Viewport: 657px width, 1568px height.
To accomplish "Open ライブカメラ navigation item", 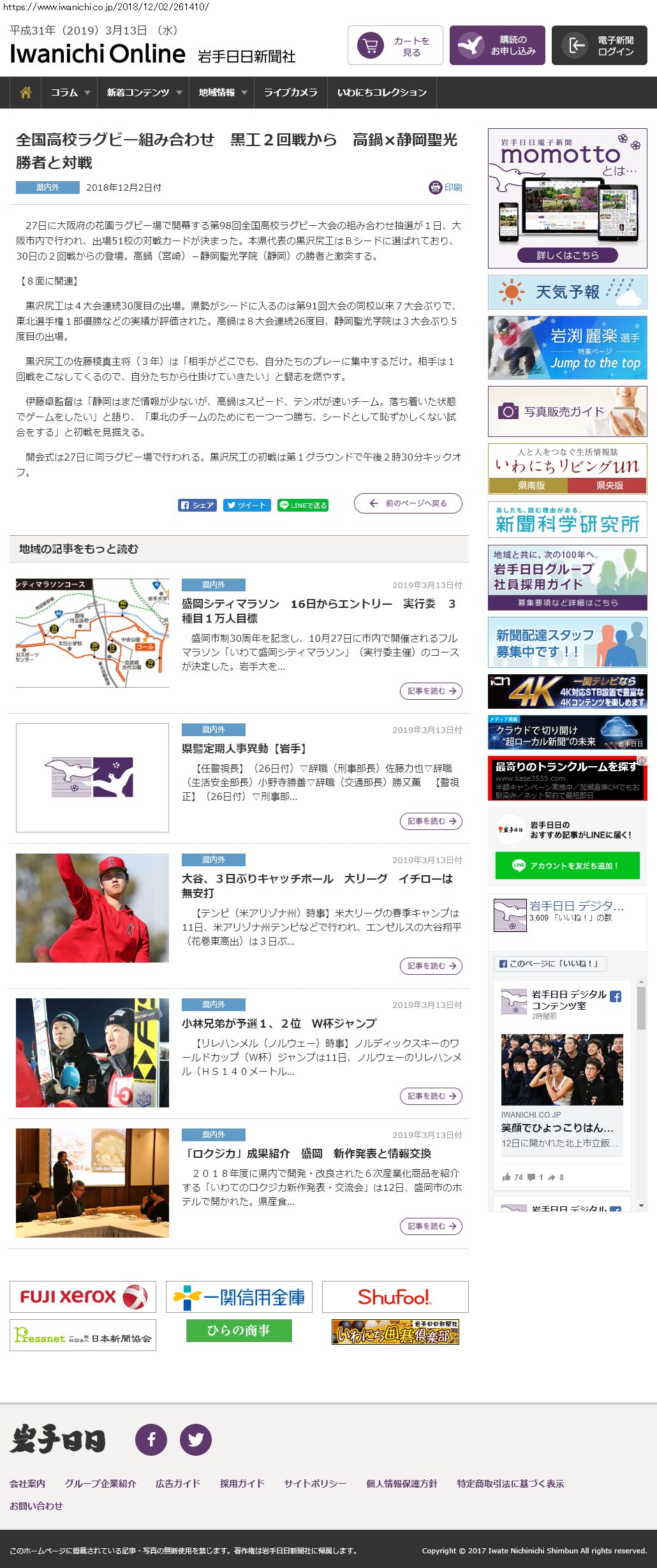I will (x=290, y=92).
